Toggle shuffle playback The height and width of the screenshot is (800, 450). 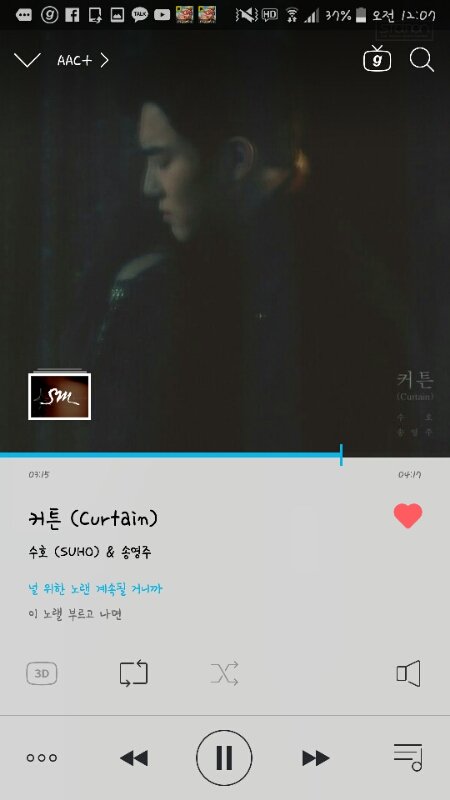[x=224, y=673]
